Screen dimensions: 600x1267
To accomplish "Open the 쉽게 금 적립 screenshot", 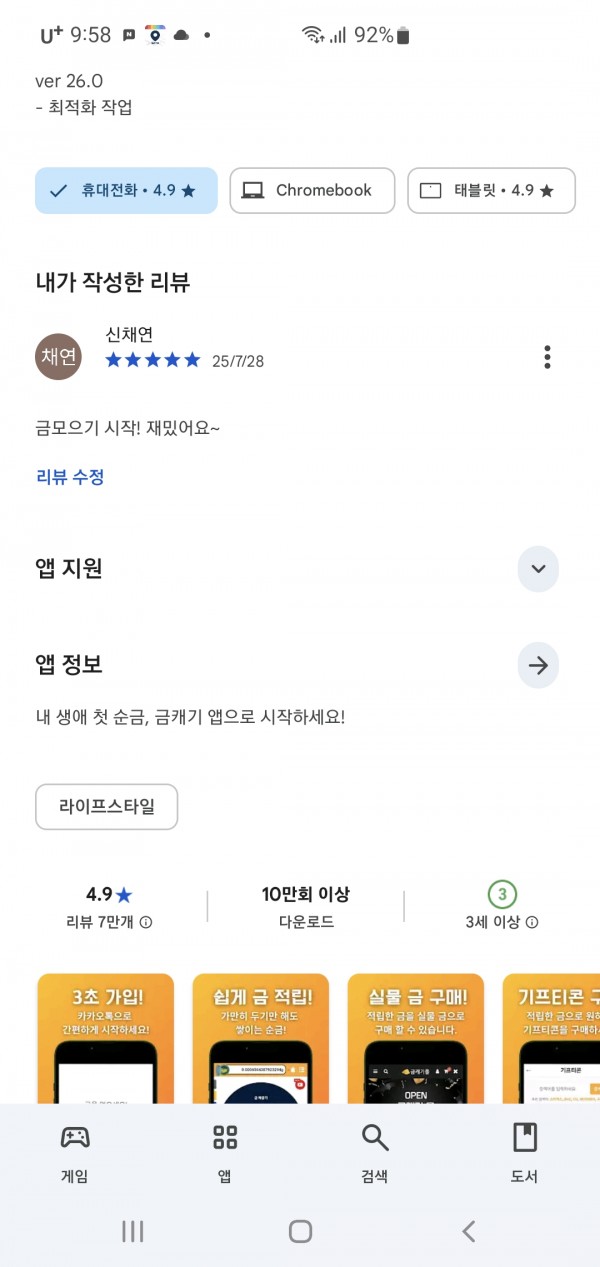I will click(x=261, y=1038).
